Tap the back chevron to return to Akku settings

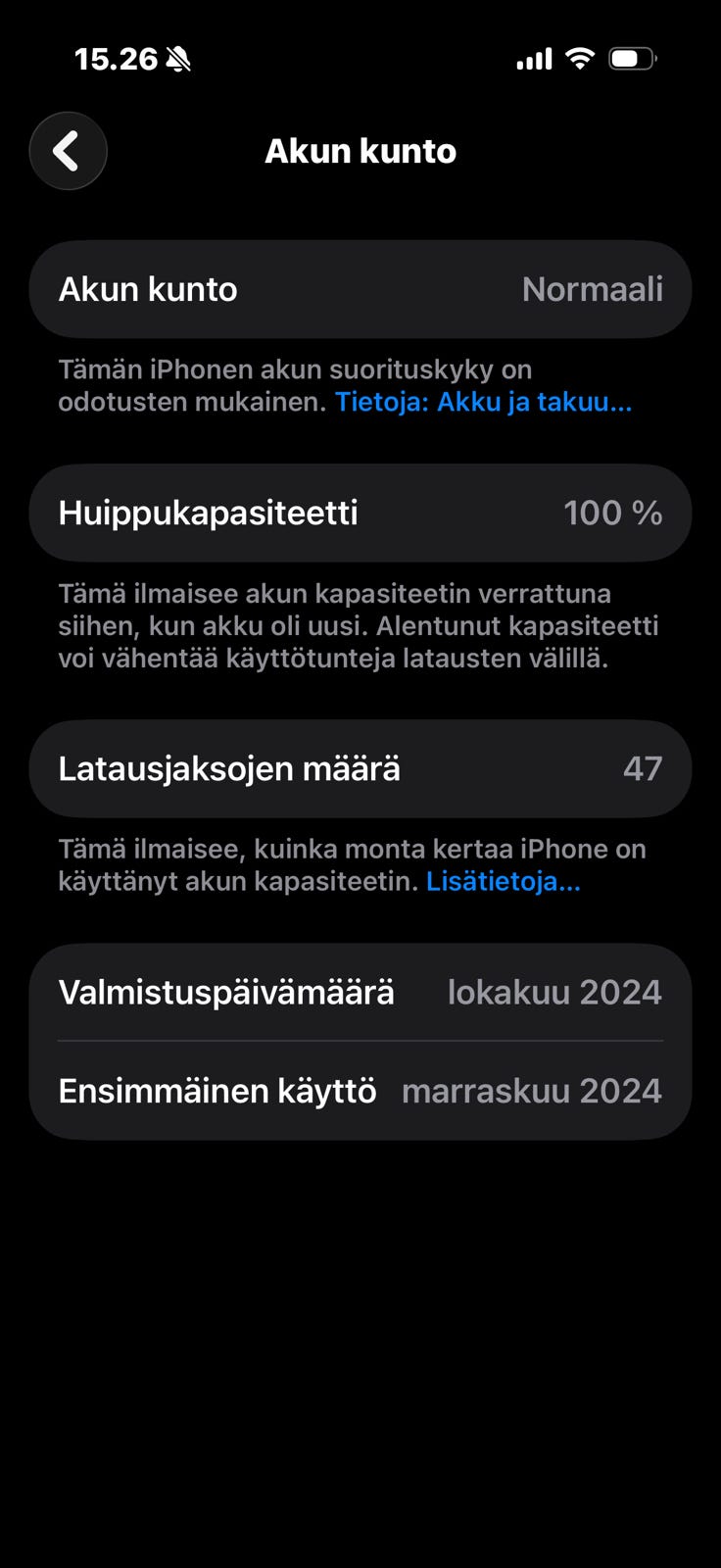tap(68, 151)
